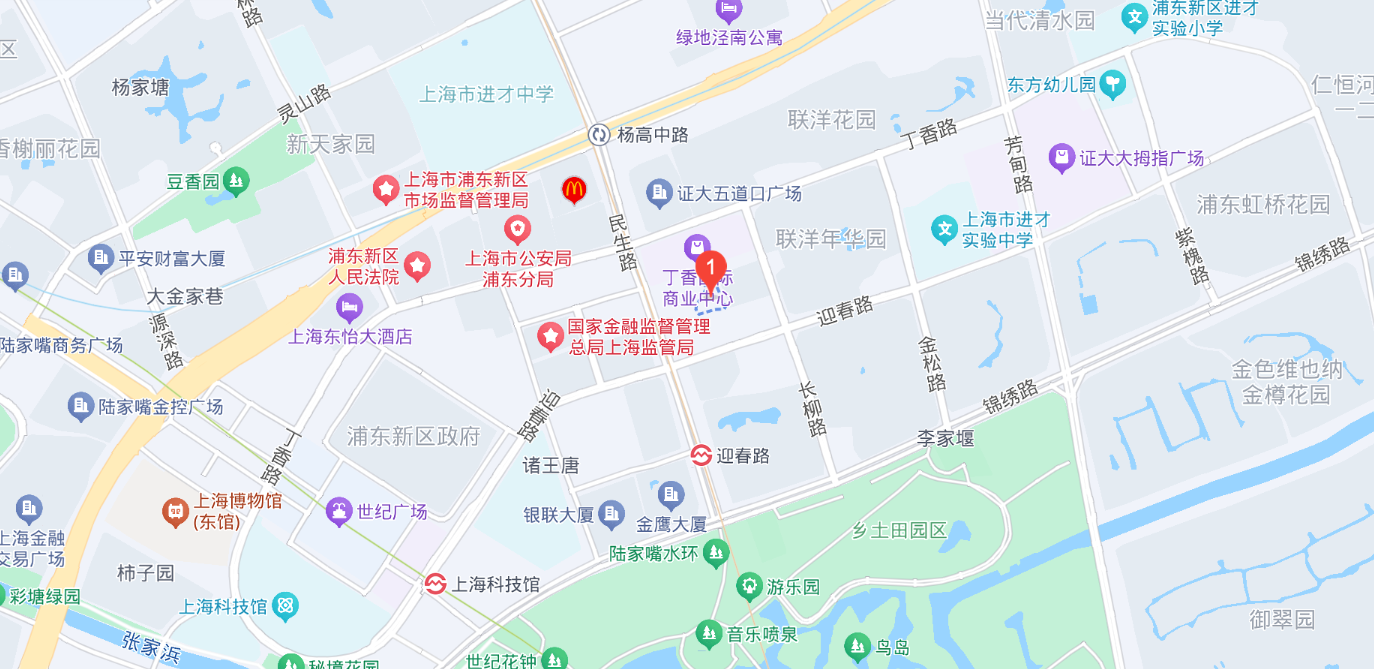Open the 东方幼儿园 marker
Viewport: 1374px width, 669px height.
(x=1112, y=85)
